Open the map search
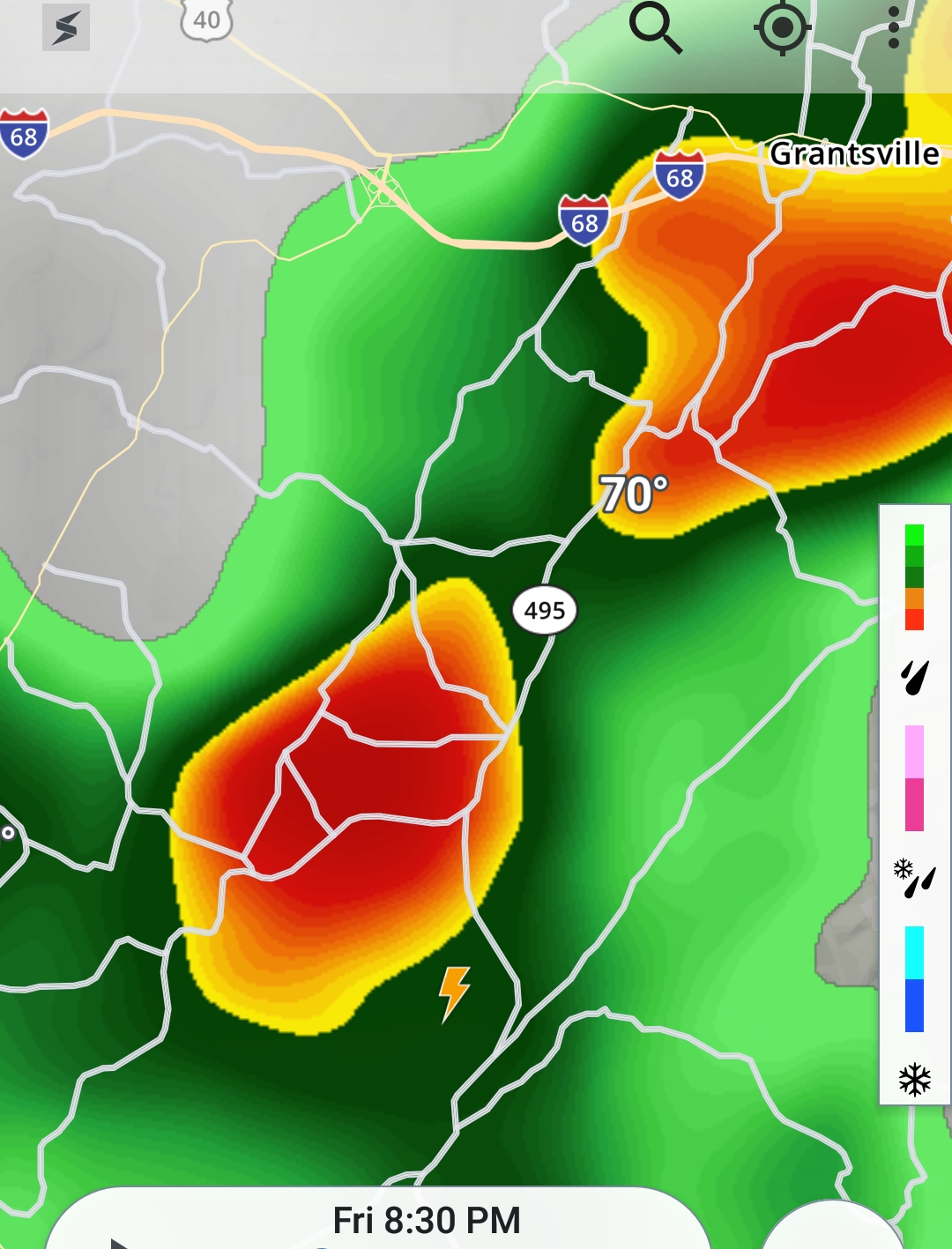The width and height of the screenshot is (952, 1249). coord(655,27)
